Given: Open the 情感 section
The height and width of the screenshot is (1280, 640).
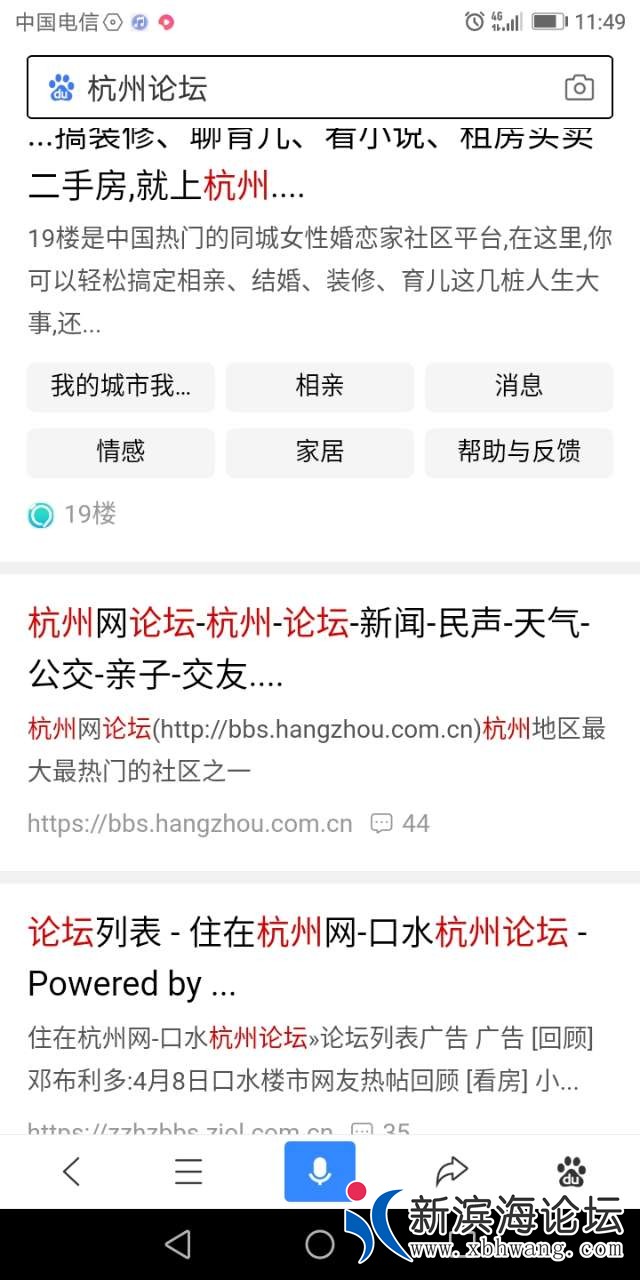Looking at the screenshot, I should (120, 452).
